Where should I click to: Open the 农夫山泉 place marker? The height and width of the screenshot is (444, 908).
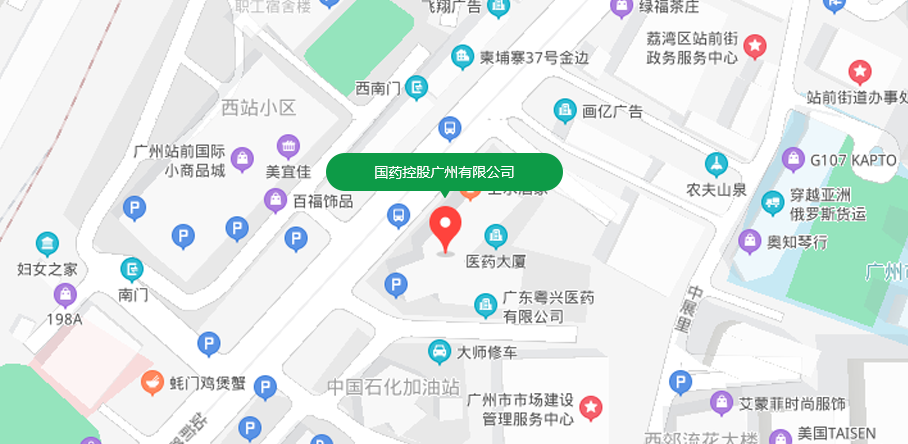click(716, 163)
